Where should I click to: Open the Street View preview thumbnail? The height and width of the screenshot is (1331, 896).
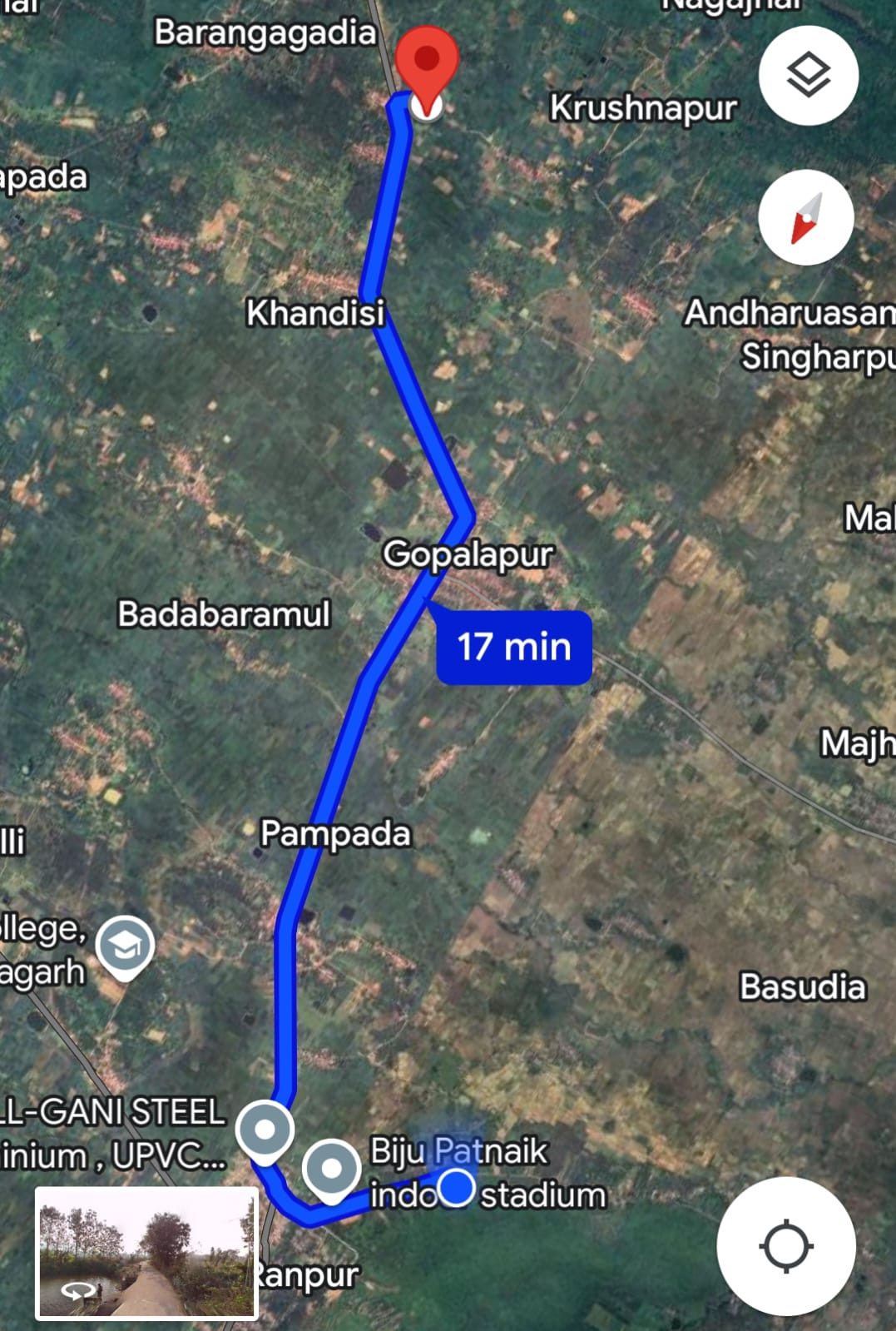(146, 1253)
